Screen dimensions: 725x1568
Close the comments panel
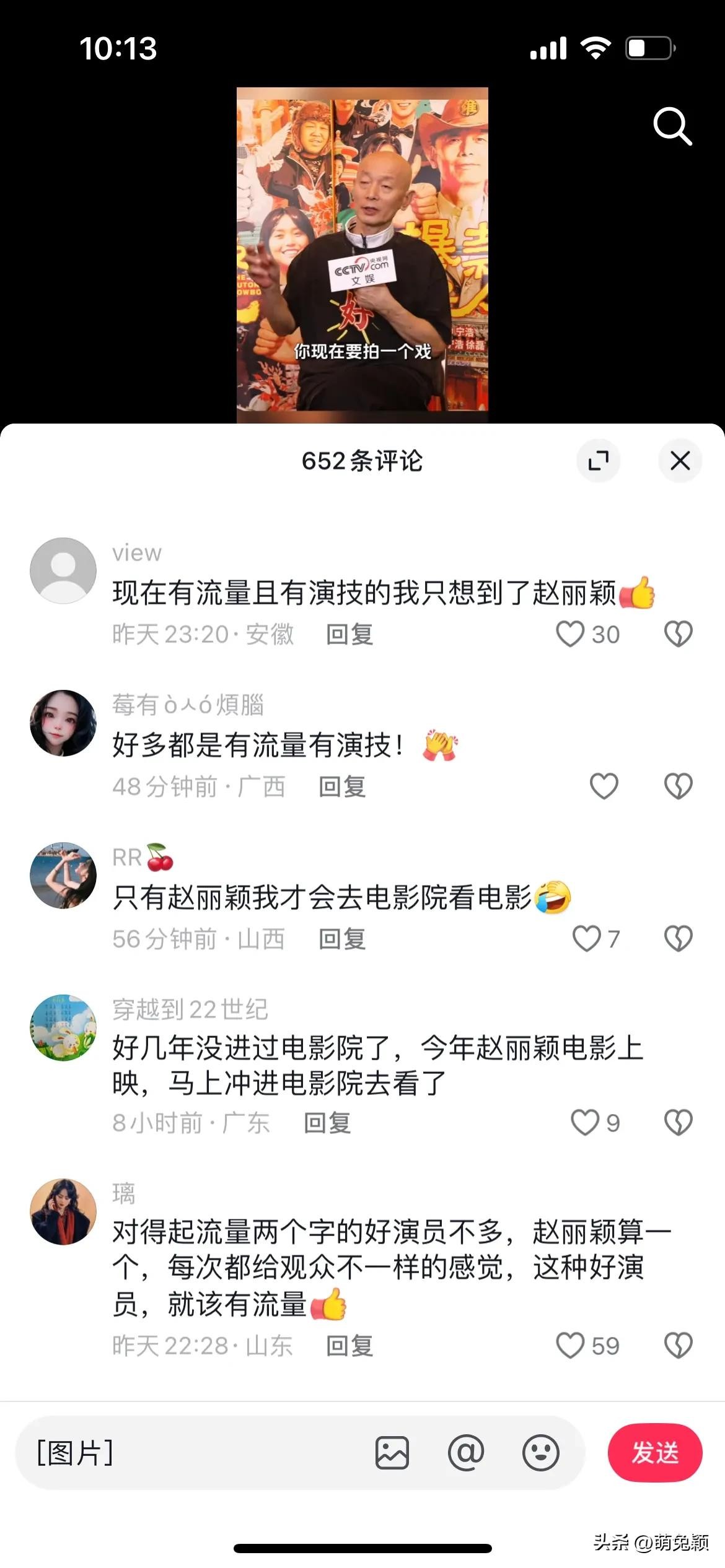tap(680, 461)
